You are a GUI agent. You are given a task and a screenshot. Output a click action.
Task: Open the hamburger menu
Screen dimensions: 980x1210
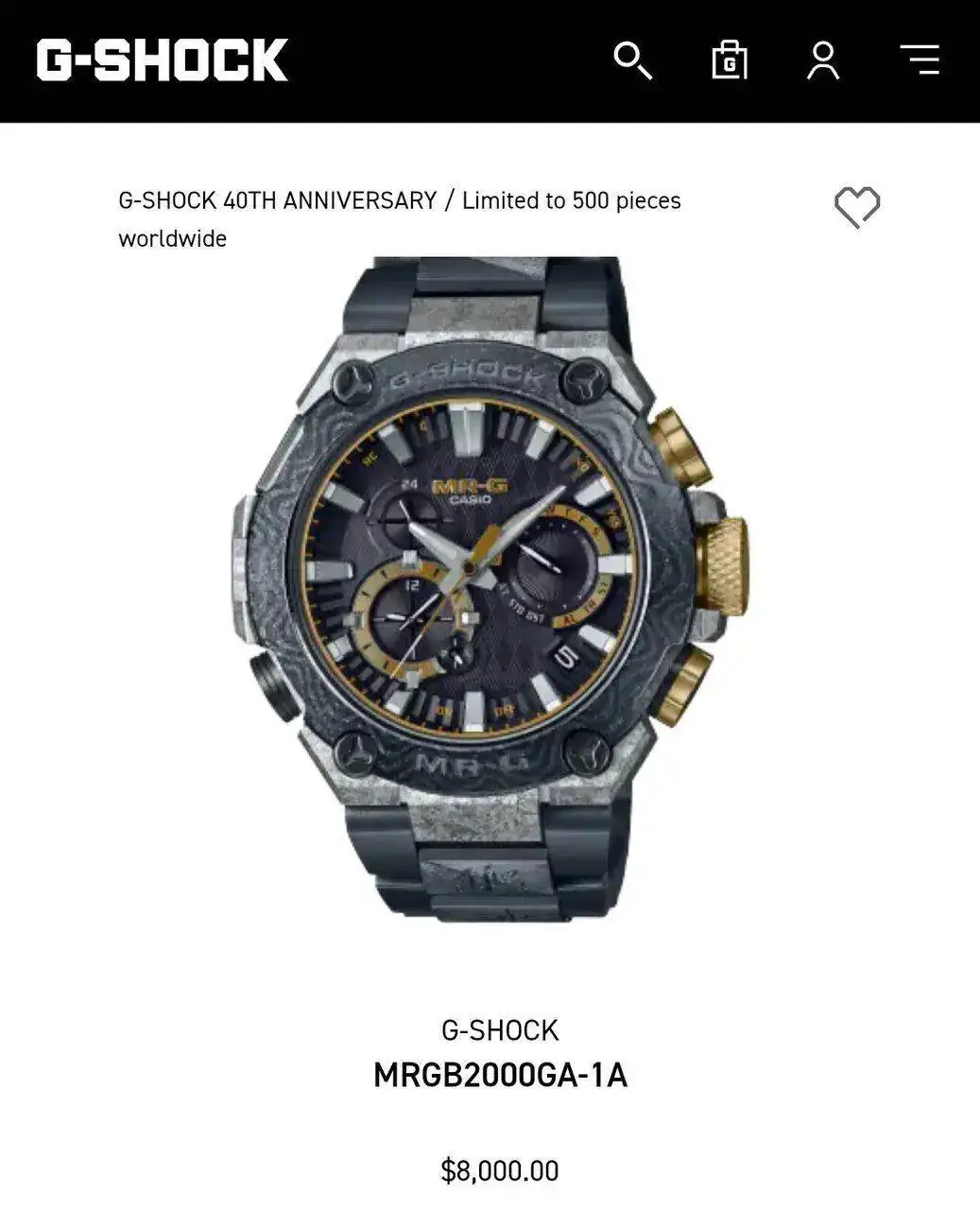click(919, 60)
